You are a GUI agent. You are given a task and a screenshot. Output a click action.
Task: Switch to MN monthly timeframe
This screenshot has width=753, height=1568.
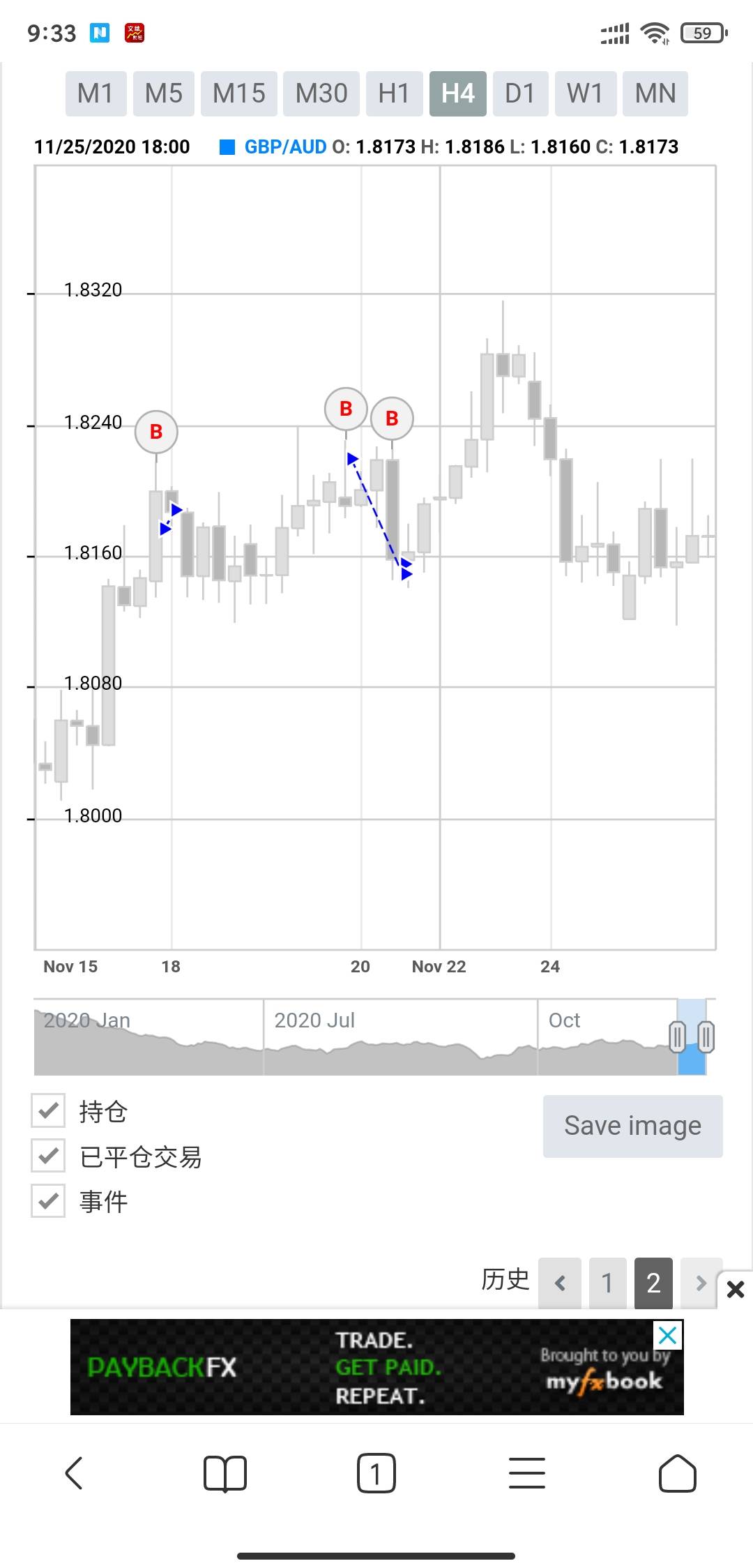pyautogui.click(x=655, y=93)
